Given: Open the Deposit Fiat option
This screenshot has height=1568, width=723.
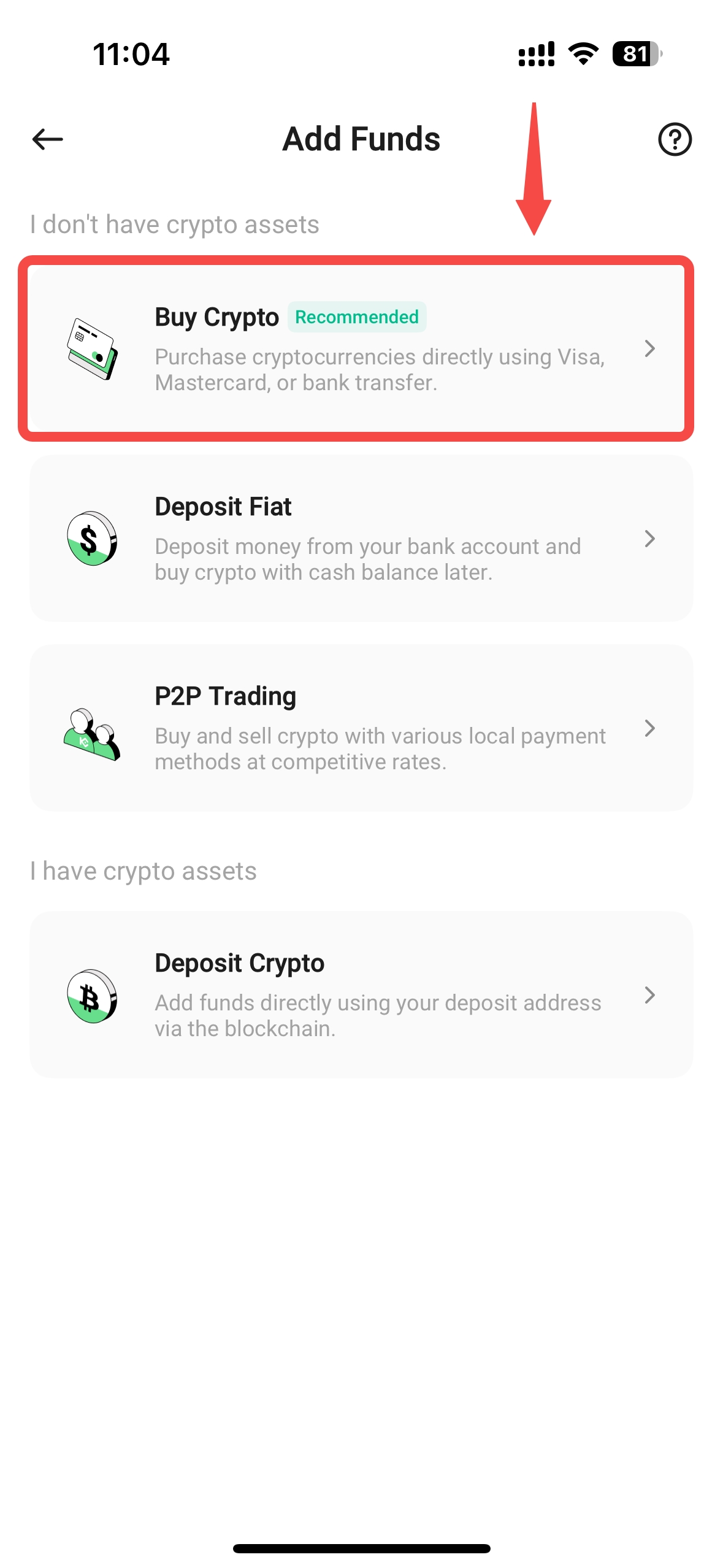Looking at the screenshot, I should tap(361, 539).
